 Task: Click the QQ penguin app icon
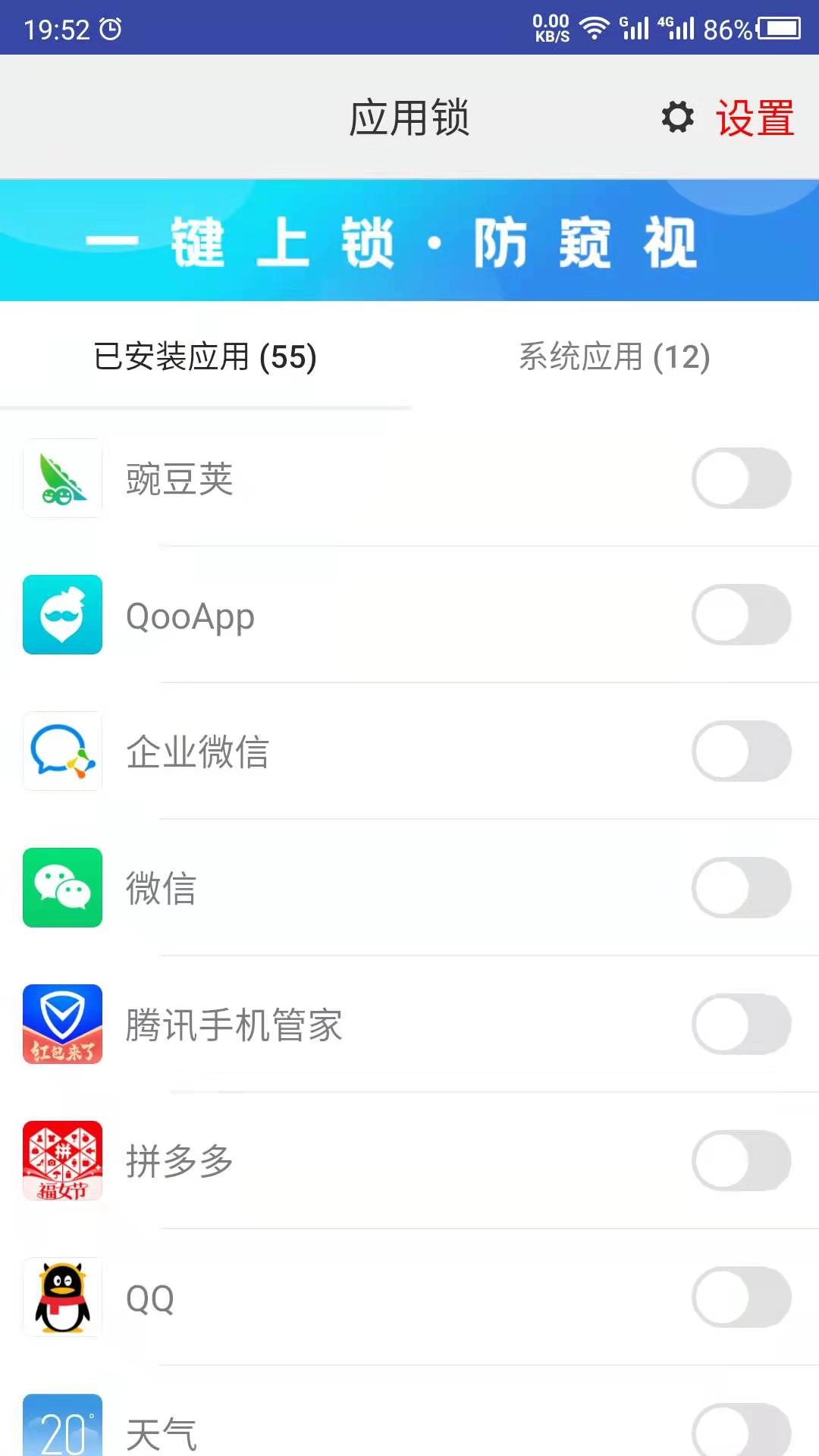(63, 1297)
